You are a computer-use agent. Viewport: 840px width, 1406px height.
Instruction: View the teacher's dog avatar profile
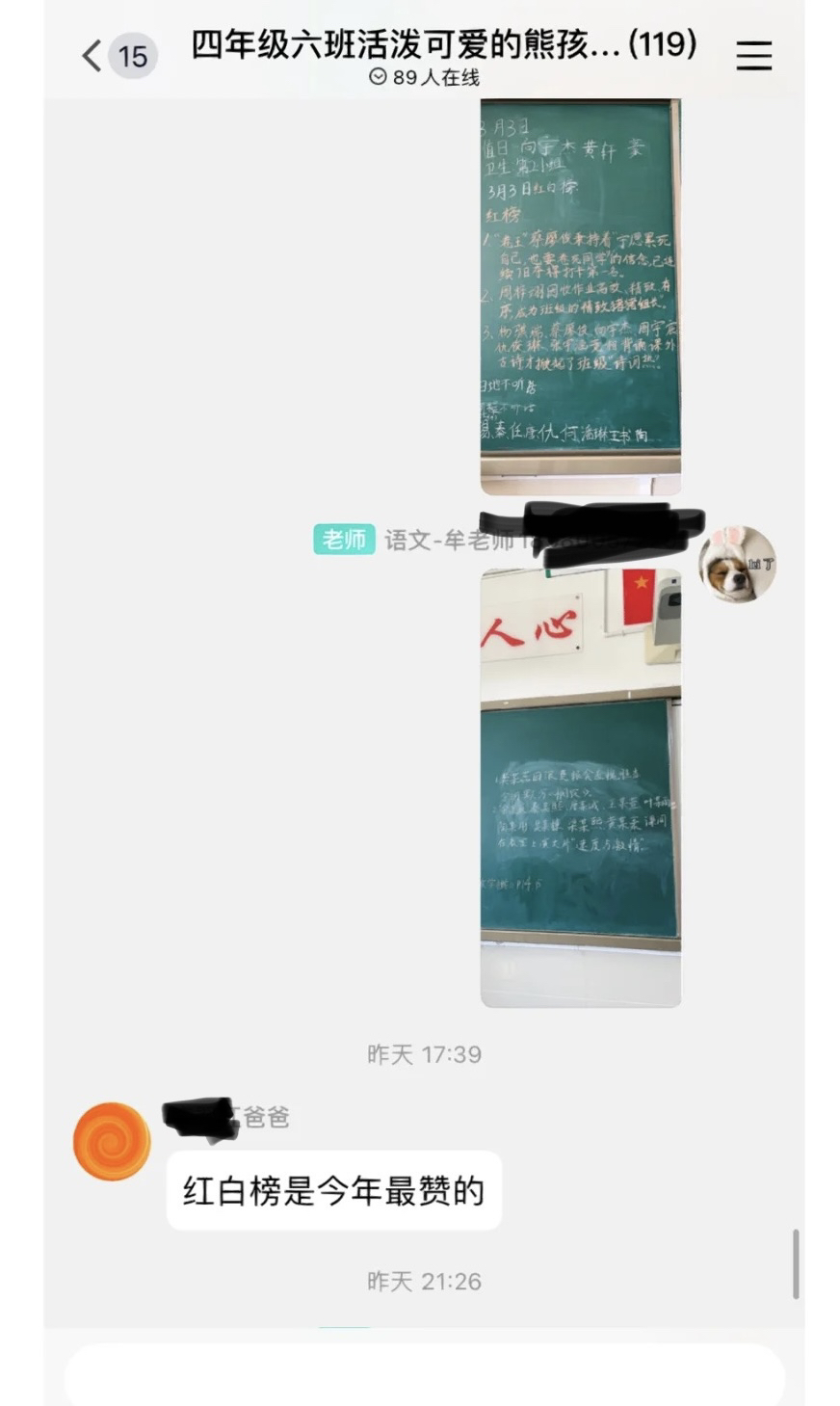tap(736, 565)
